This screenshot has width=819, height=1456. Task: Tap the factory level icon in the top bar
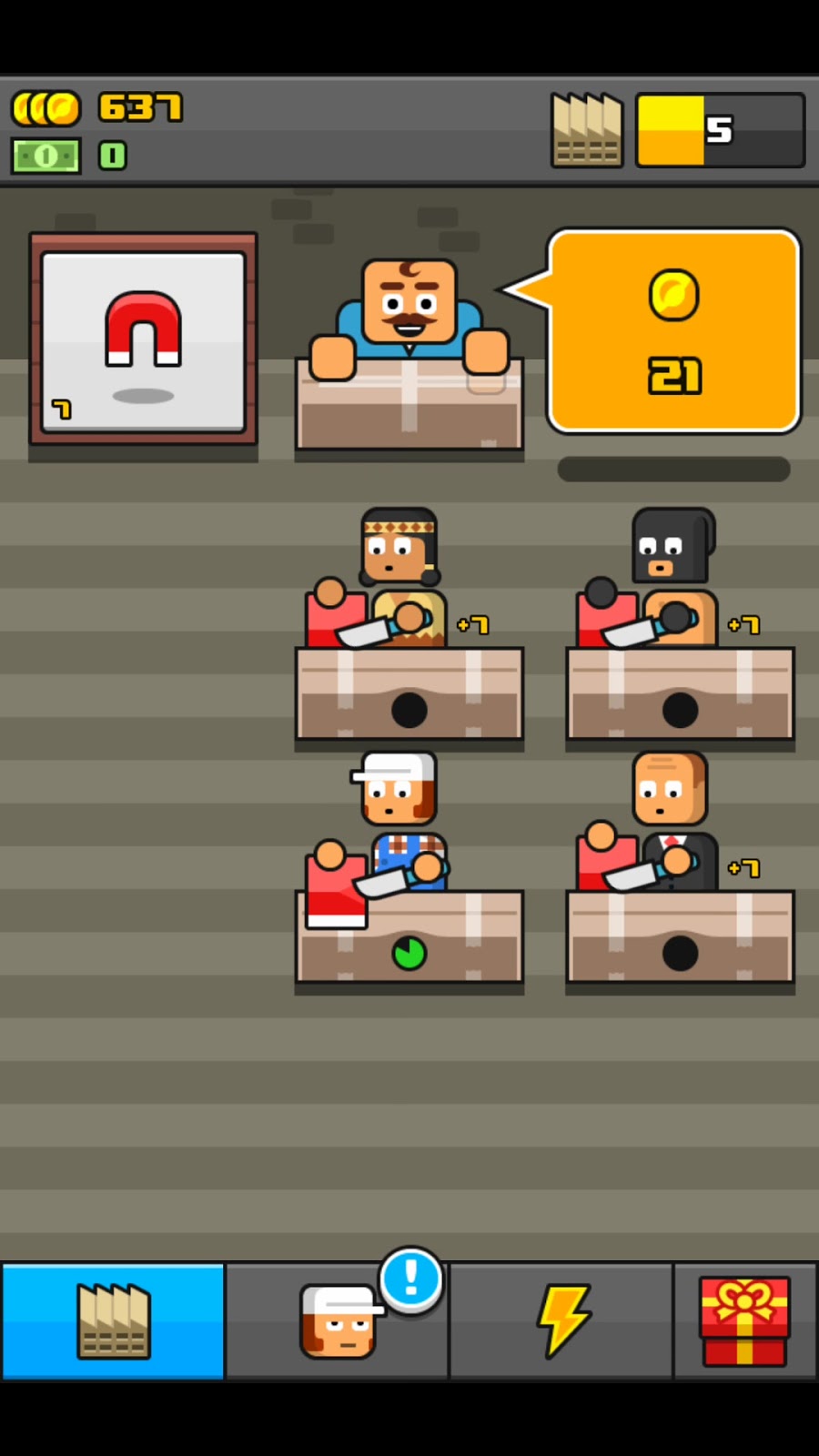click(x=587, y=130)
